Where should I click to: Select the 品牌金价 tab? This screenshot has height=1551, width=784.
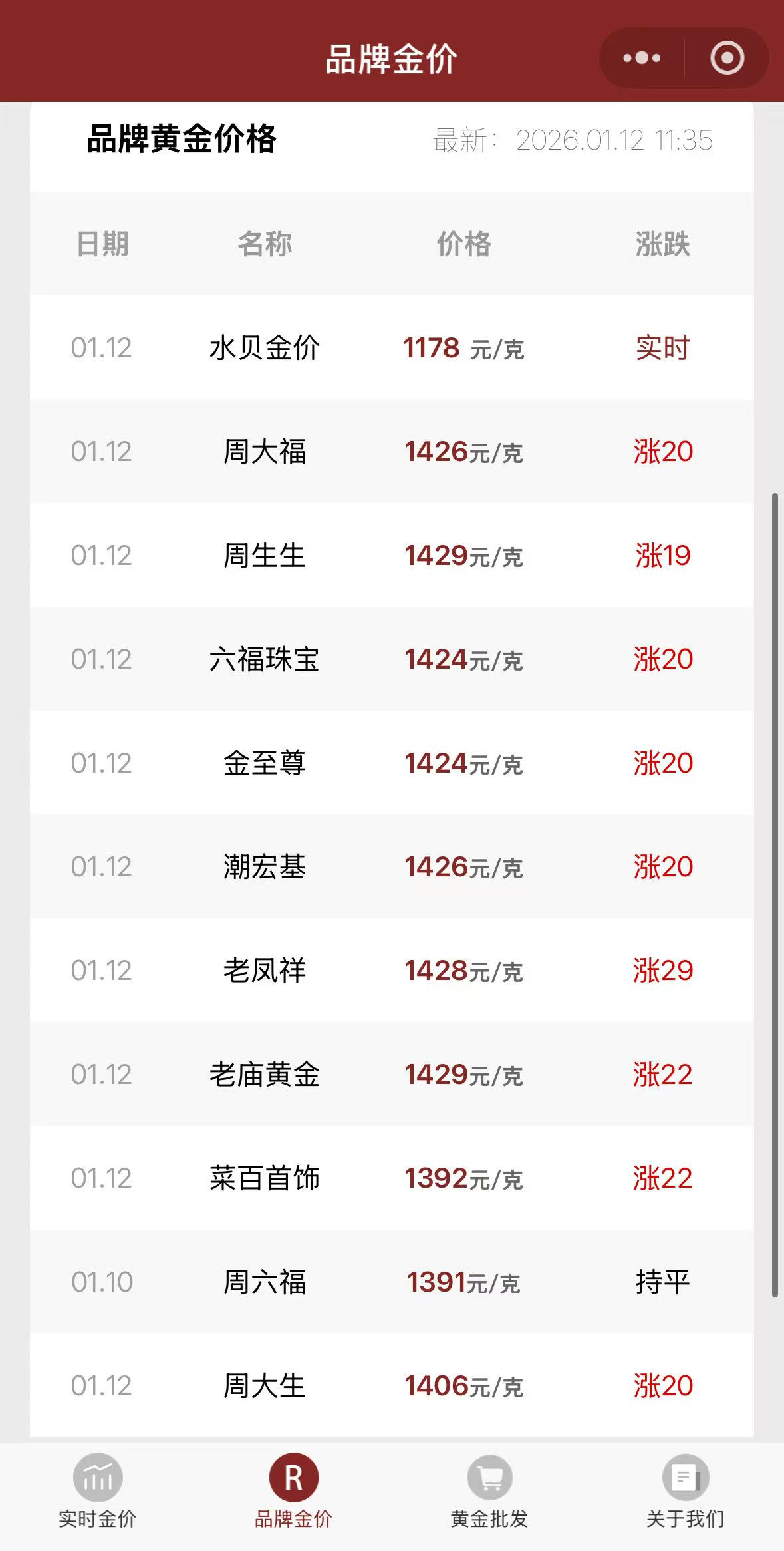click(x=293, y=1490)
